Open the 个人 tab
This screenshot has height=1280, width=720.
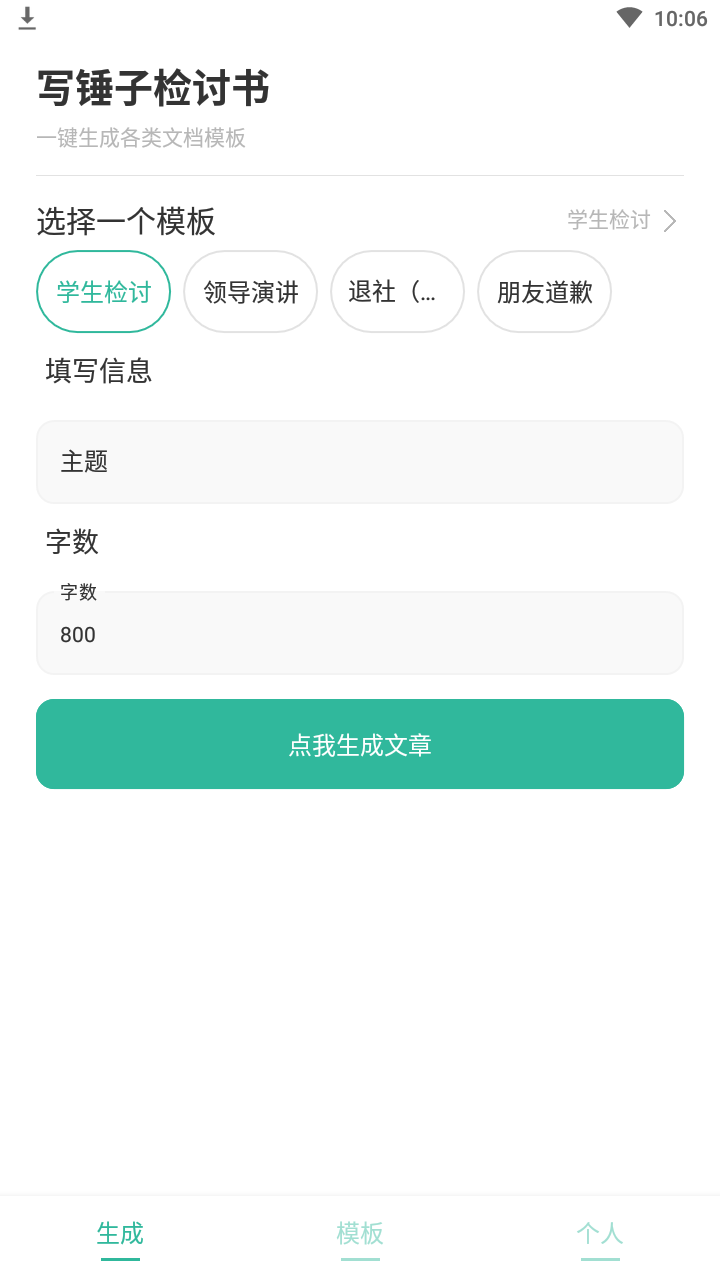point(600,1236)
